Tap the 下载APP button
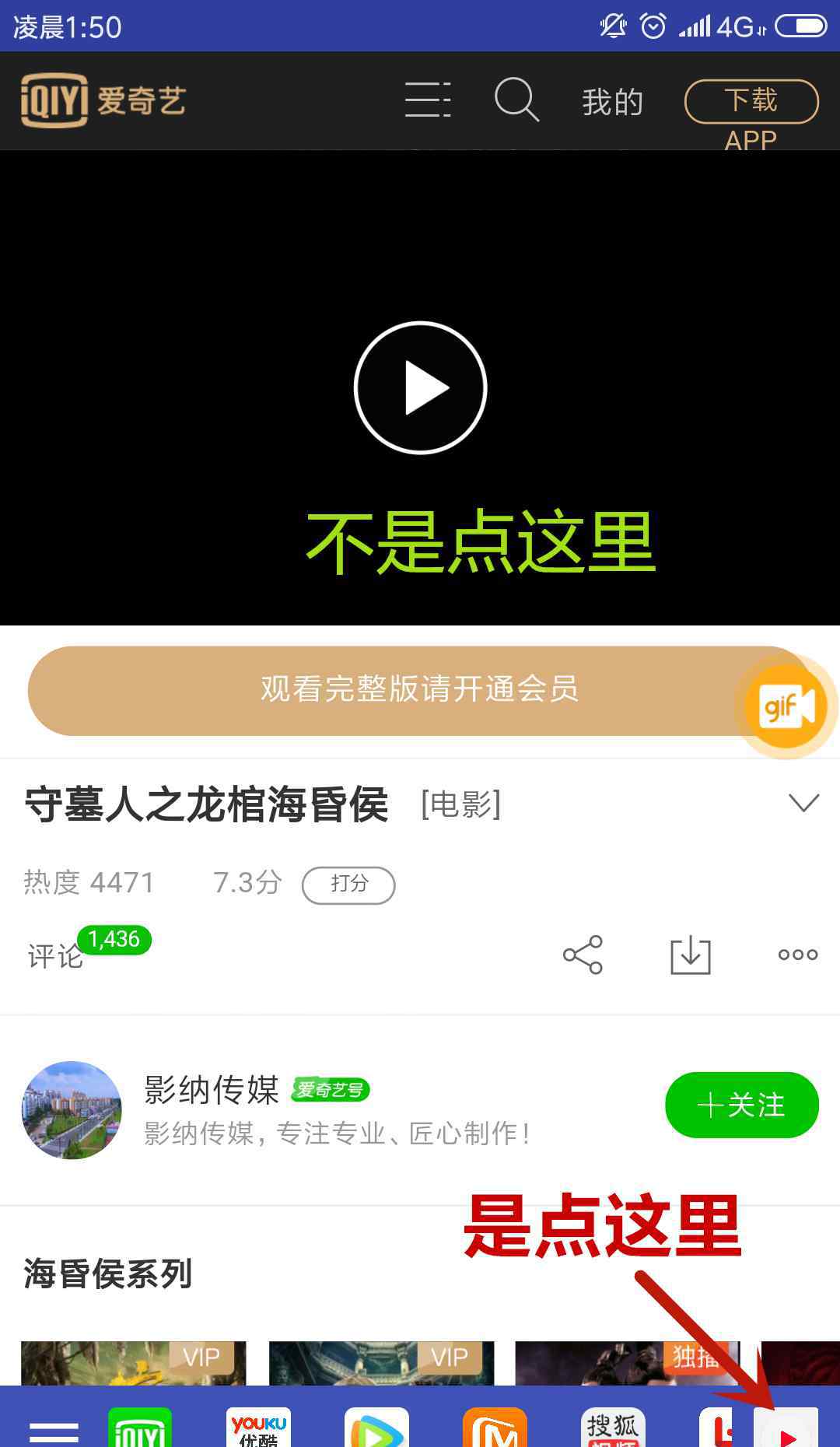The height and width of the screenshot is (1447, 840). coord(751,102)
